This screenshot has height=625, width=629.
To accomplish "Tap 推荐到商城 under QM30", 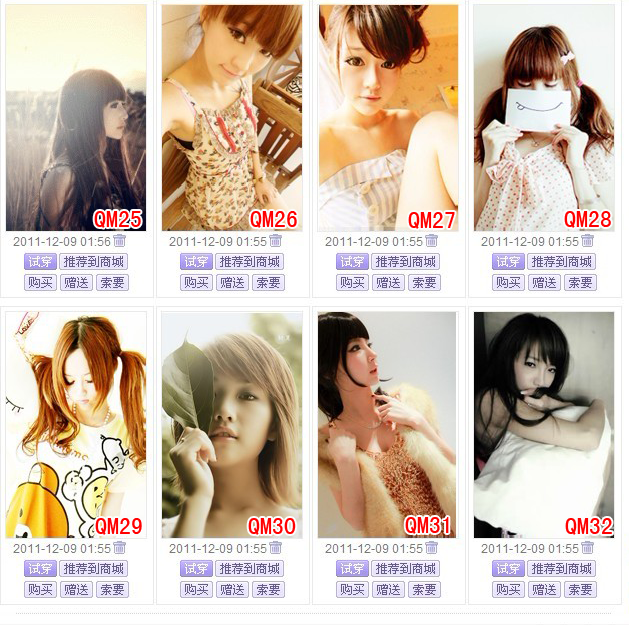I will (x=250, y=569).
